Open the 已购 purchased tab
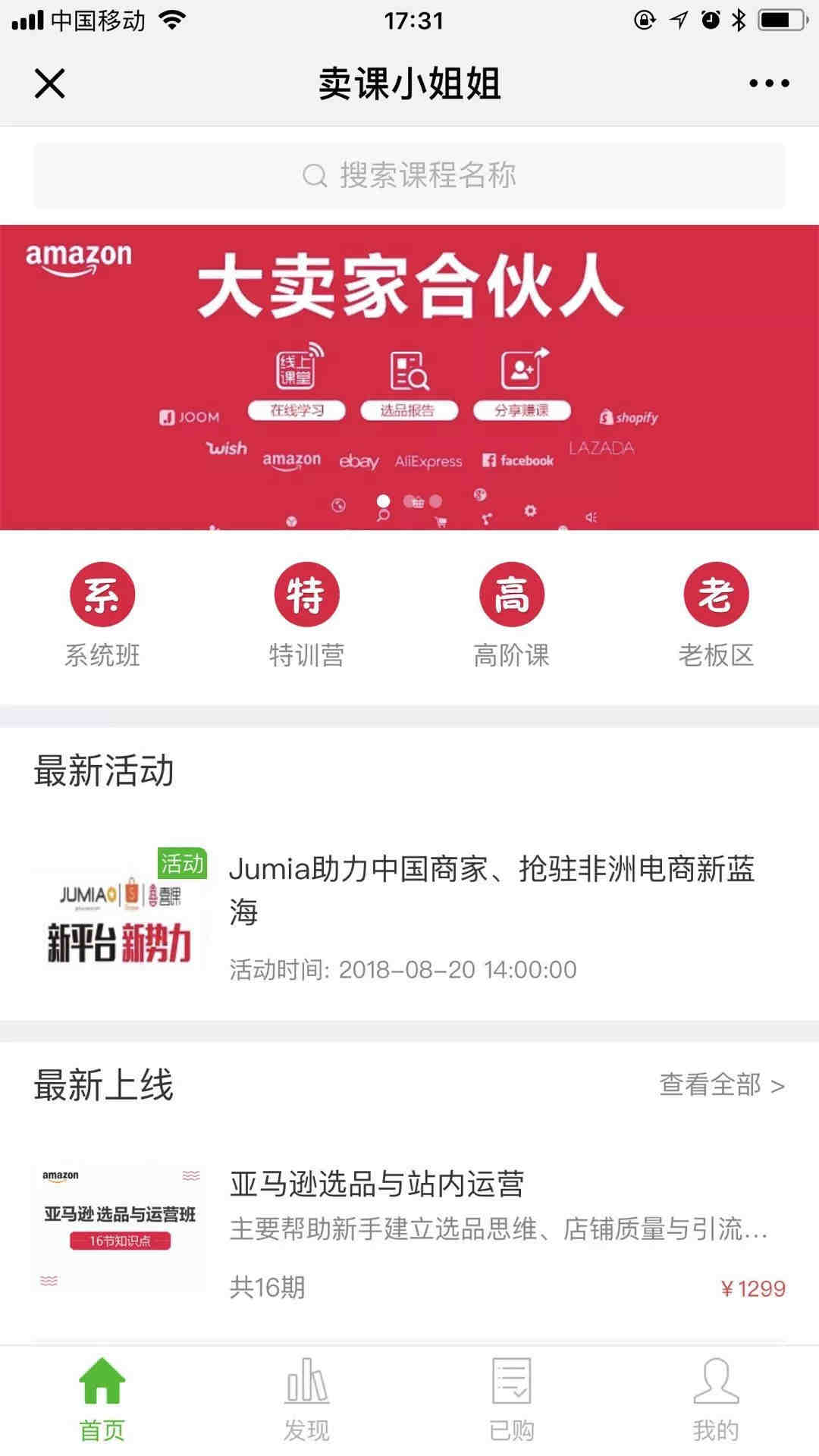This screenshot has width=819, height=1456. (x=511, y=1400)
